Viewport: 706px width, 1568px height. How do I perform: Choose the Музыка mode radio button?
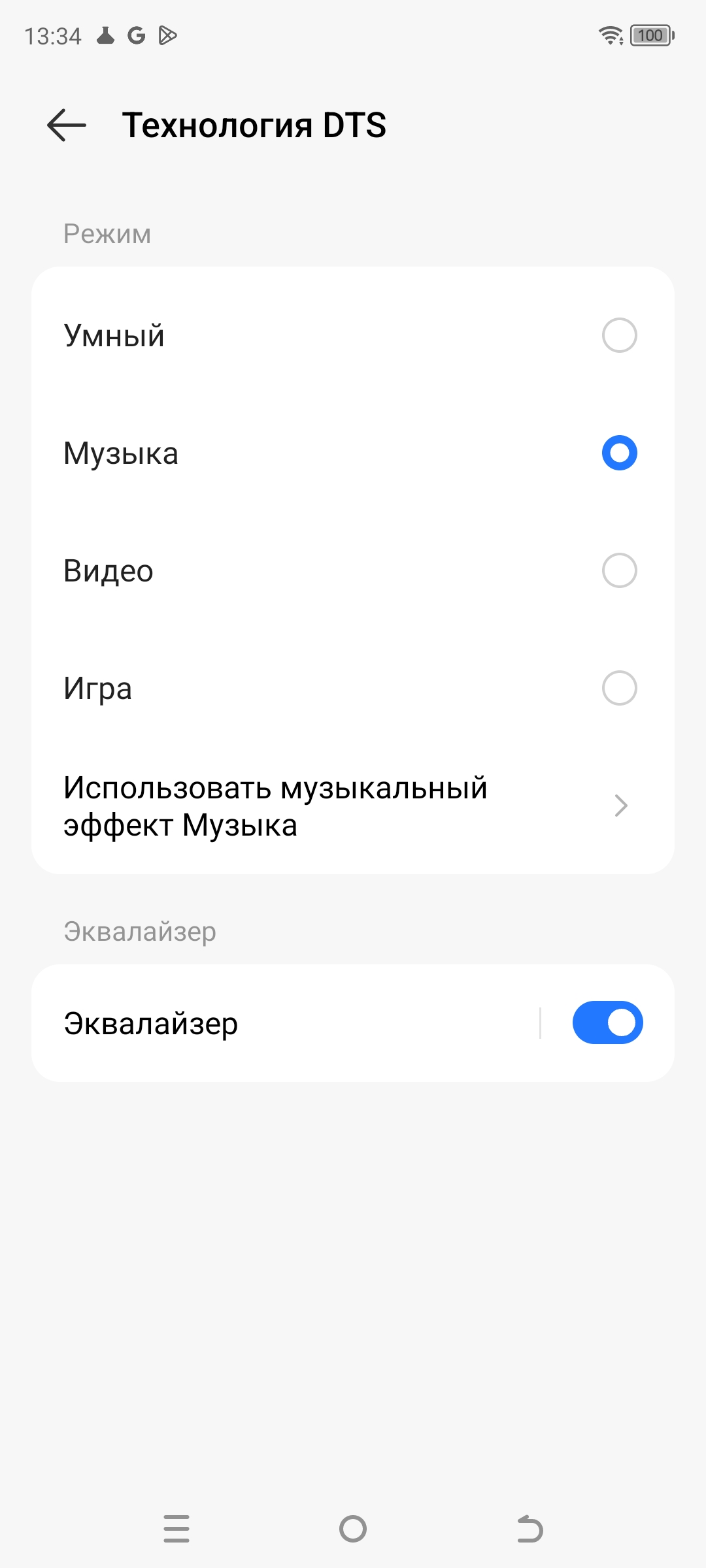(x=619, y=453)
